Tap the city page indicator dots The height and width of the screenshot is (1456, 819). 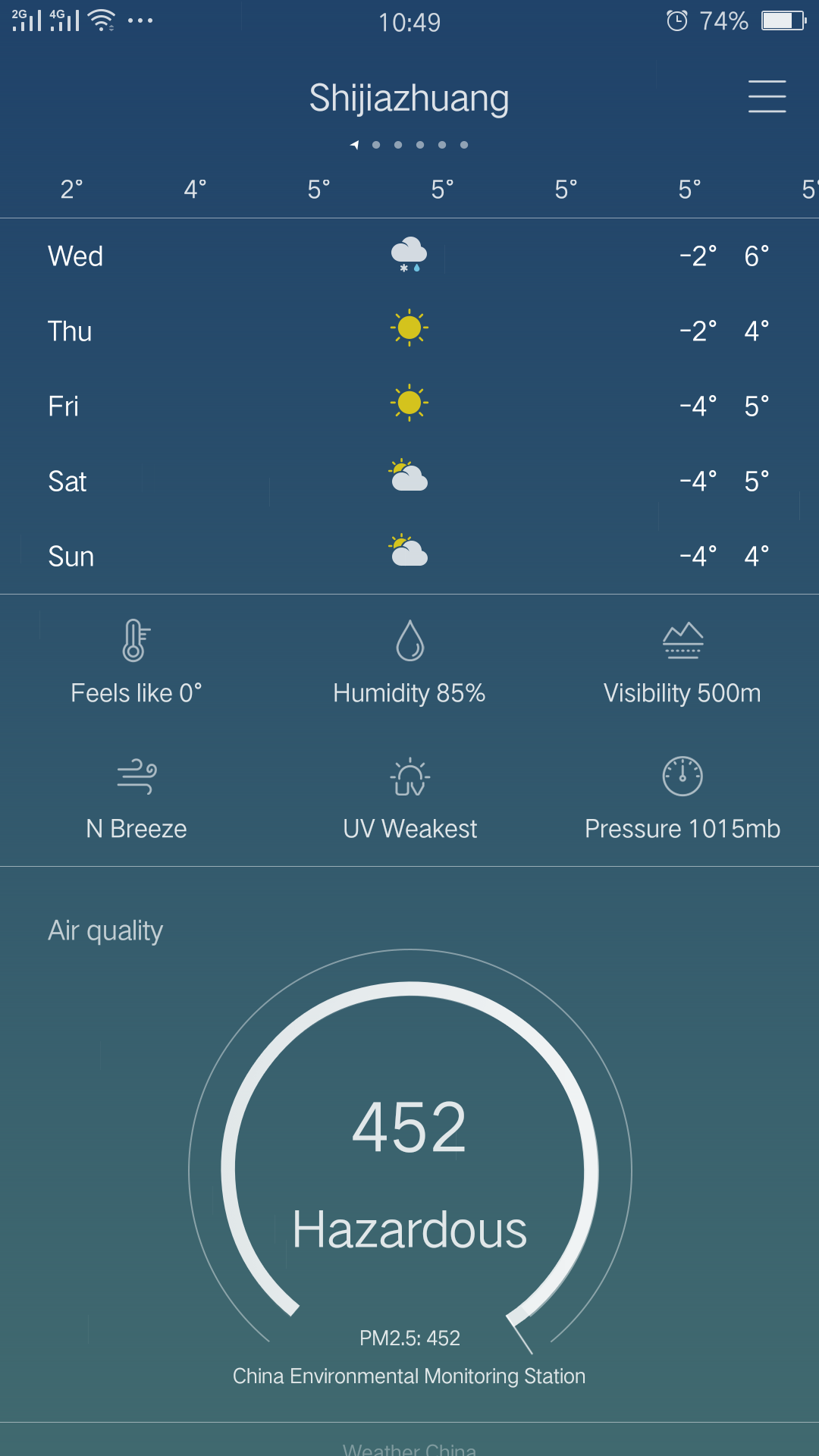[409, 145]
